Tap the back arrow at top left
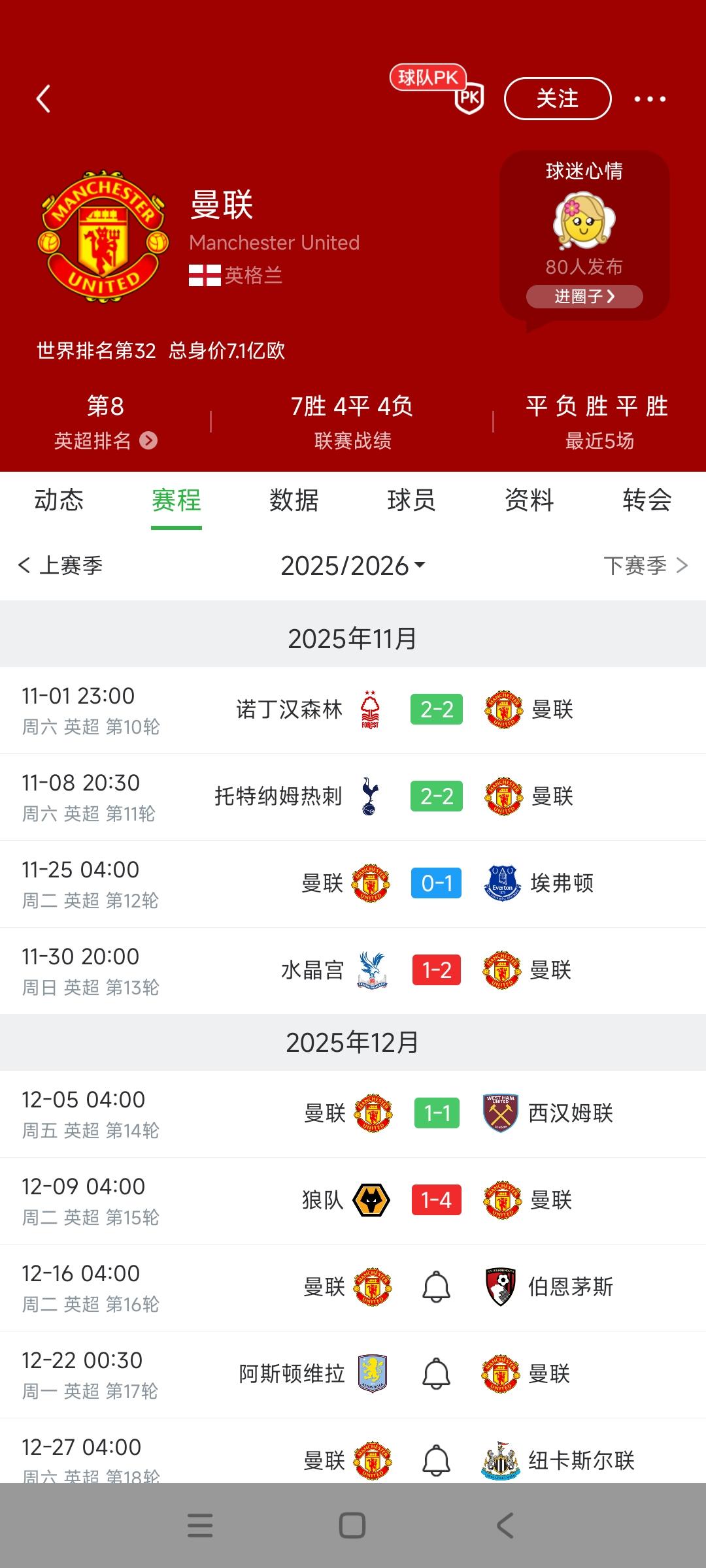Image resolution: width=706 pixels, height=1568 pixels. click(x=44, y=98)
